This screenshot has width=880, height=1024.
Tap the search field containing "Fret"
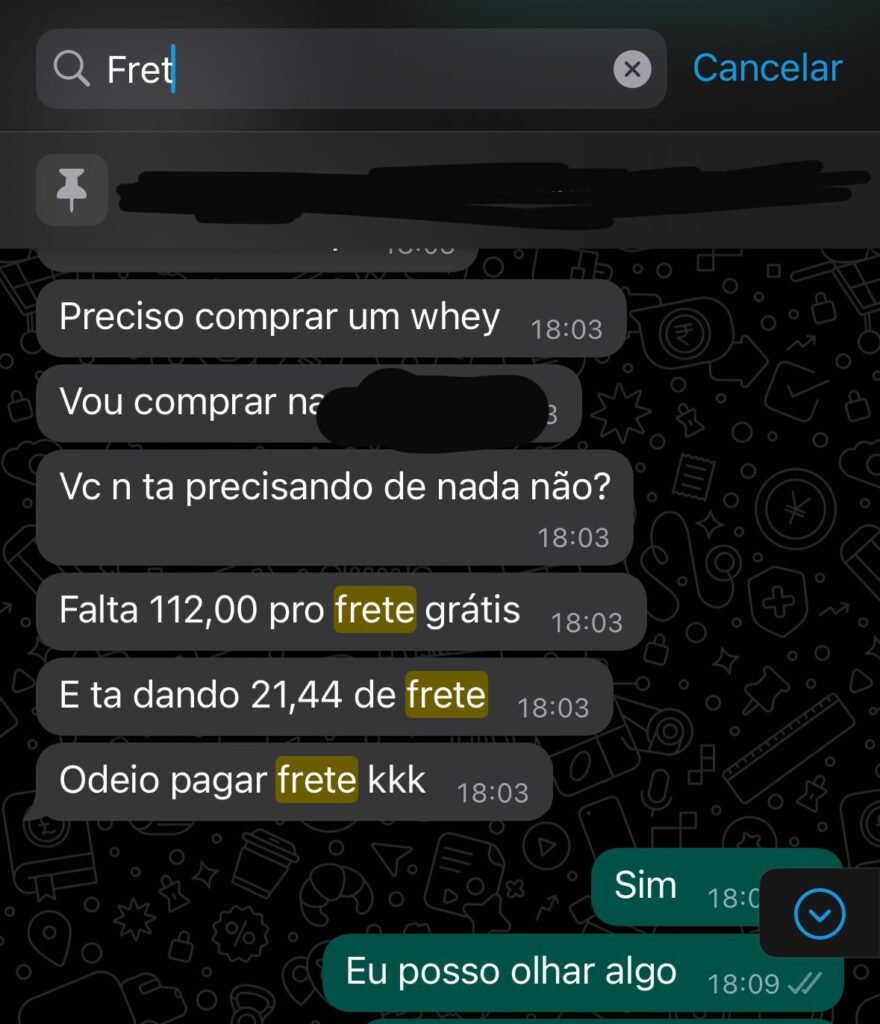(x=350, y=69)
